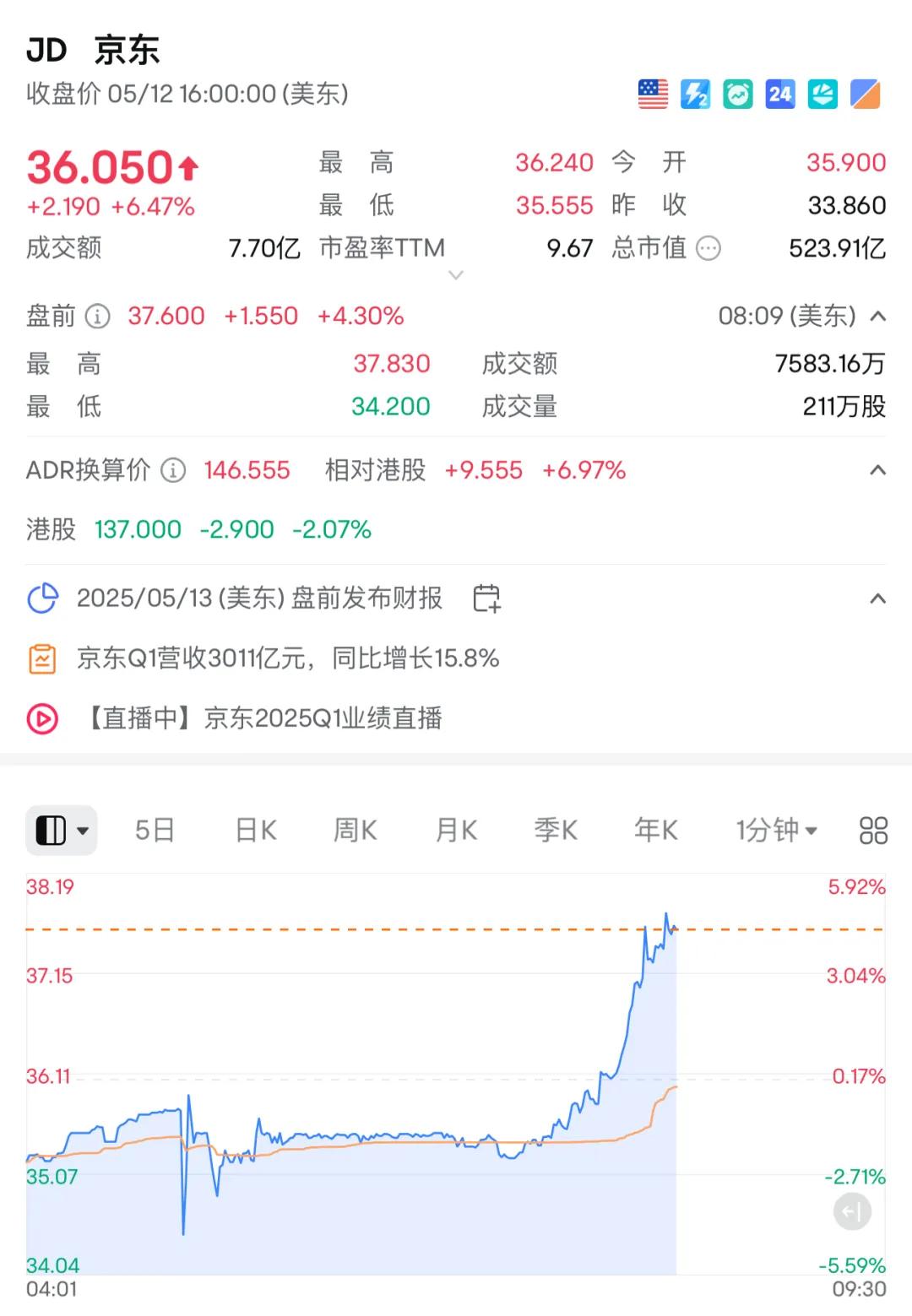Add earnings date to calendar

[486, 598]
